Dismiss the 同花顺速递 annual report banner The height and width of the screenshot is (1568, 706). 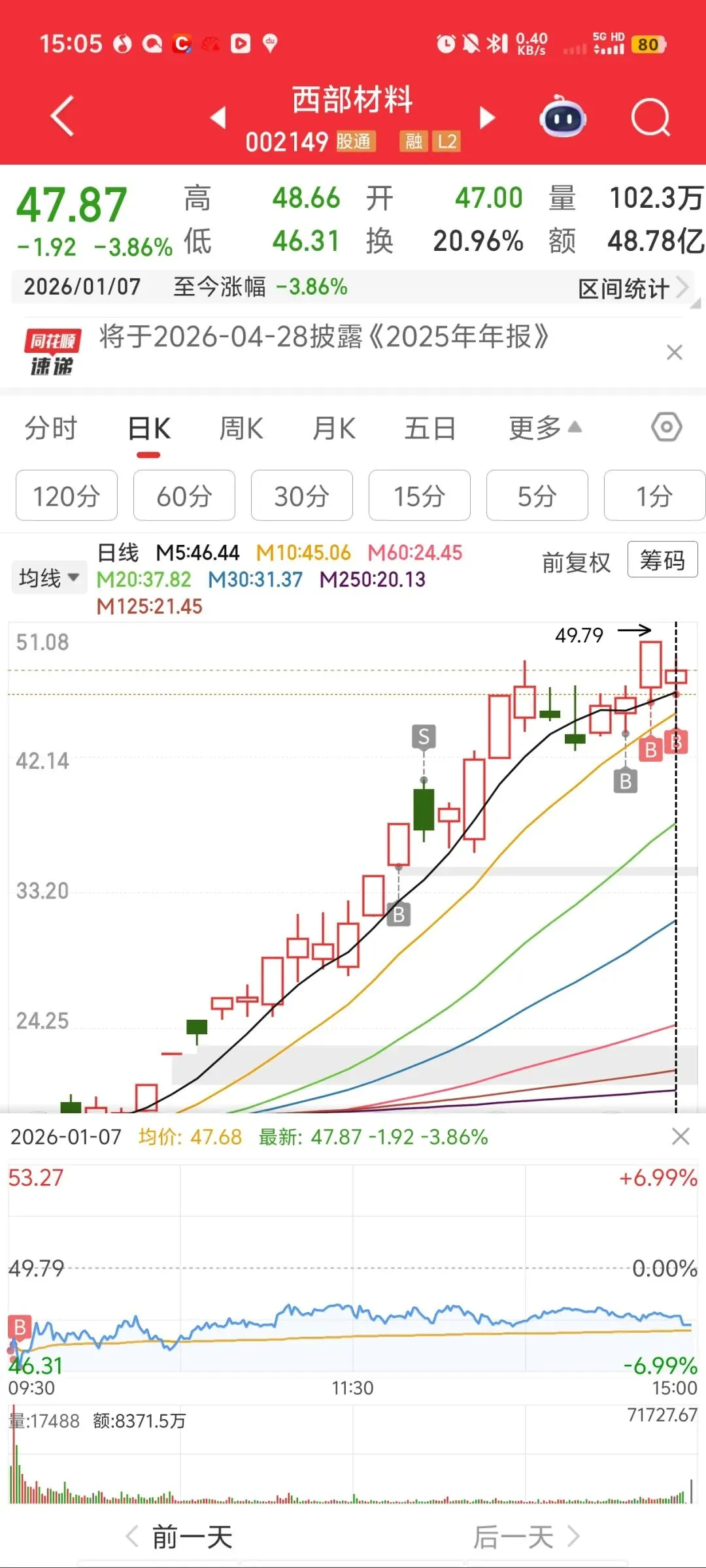point(674,353)
